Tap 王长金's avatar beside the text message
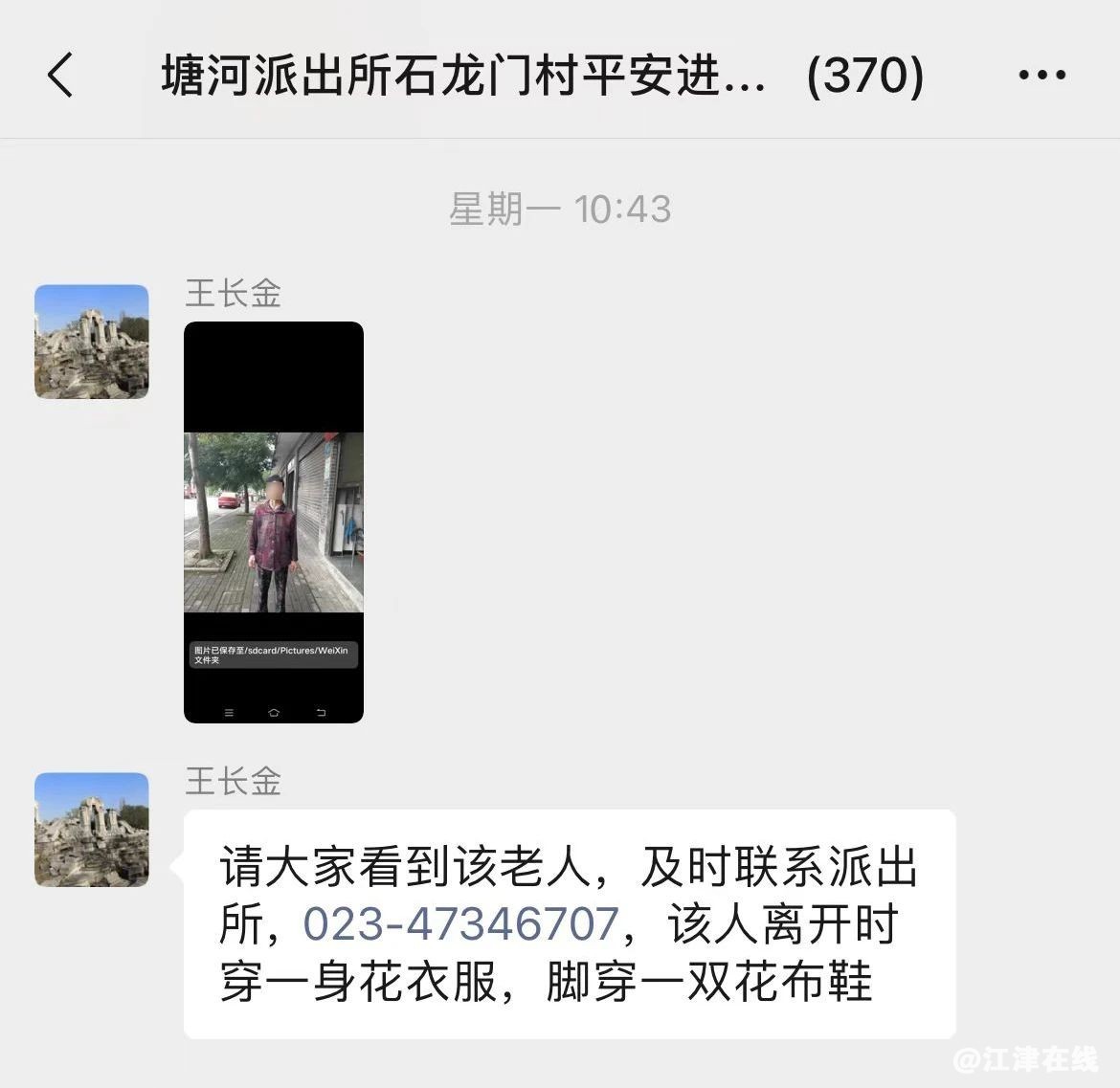Image resolution: width=1120 pixels, height=1088 pixels. point(92,830)
